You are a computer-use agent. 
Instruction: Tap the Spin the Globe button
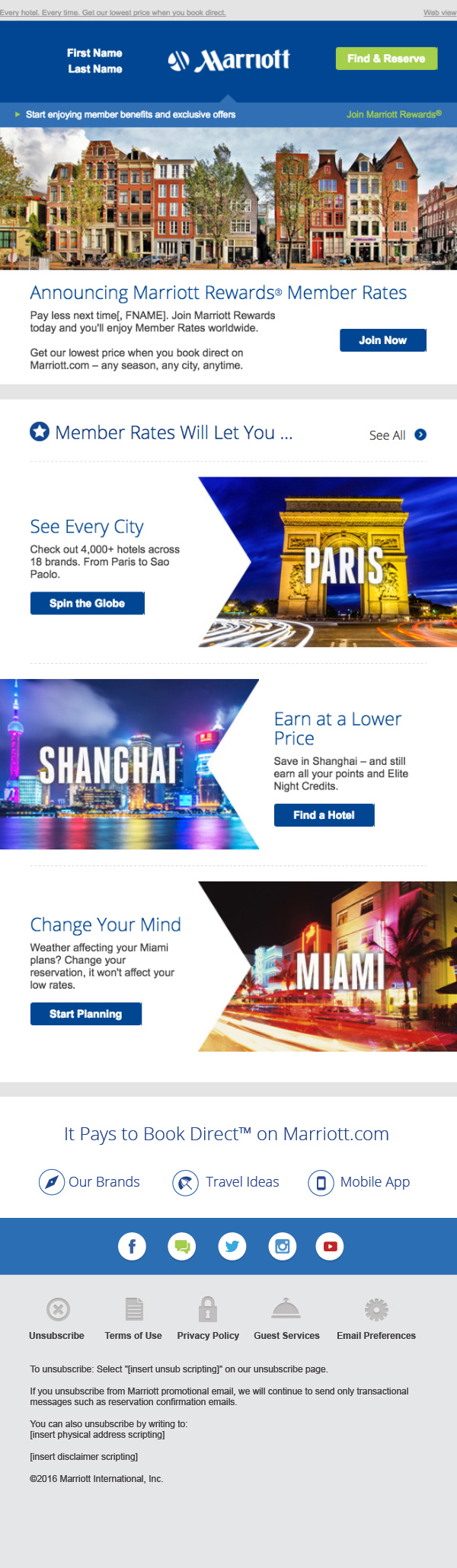click(x=87, y=604)
